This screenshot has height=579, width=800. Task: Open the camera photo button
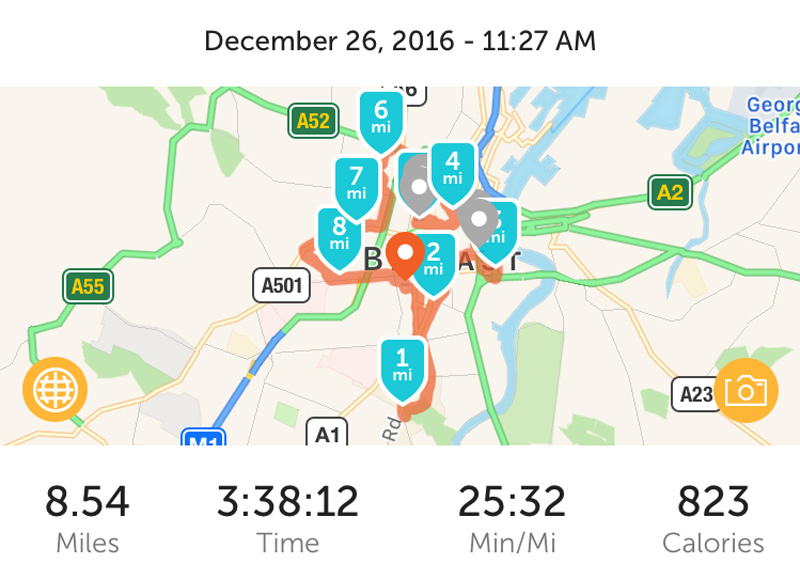[x=745, y=389]
